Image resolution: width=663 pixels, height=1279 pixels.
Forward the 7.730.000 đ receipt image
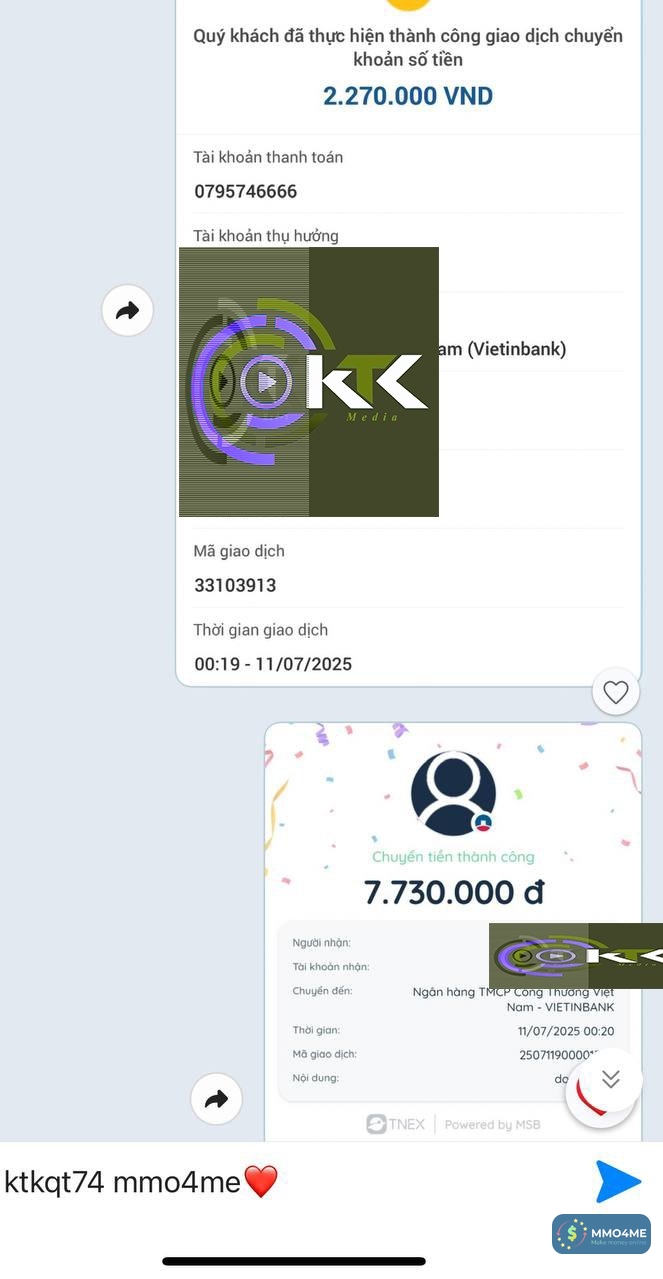point(216,1099)
